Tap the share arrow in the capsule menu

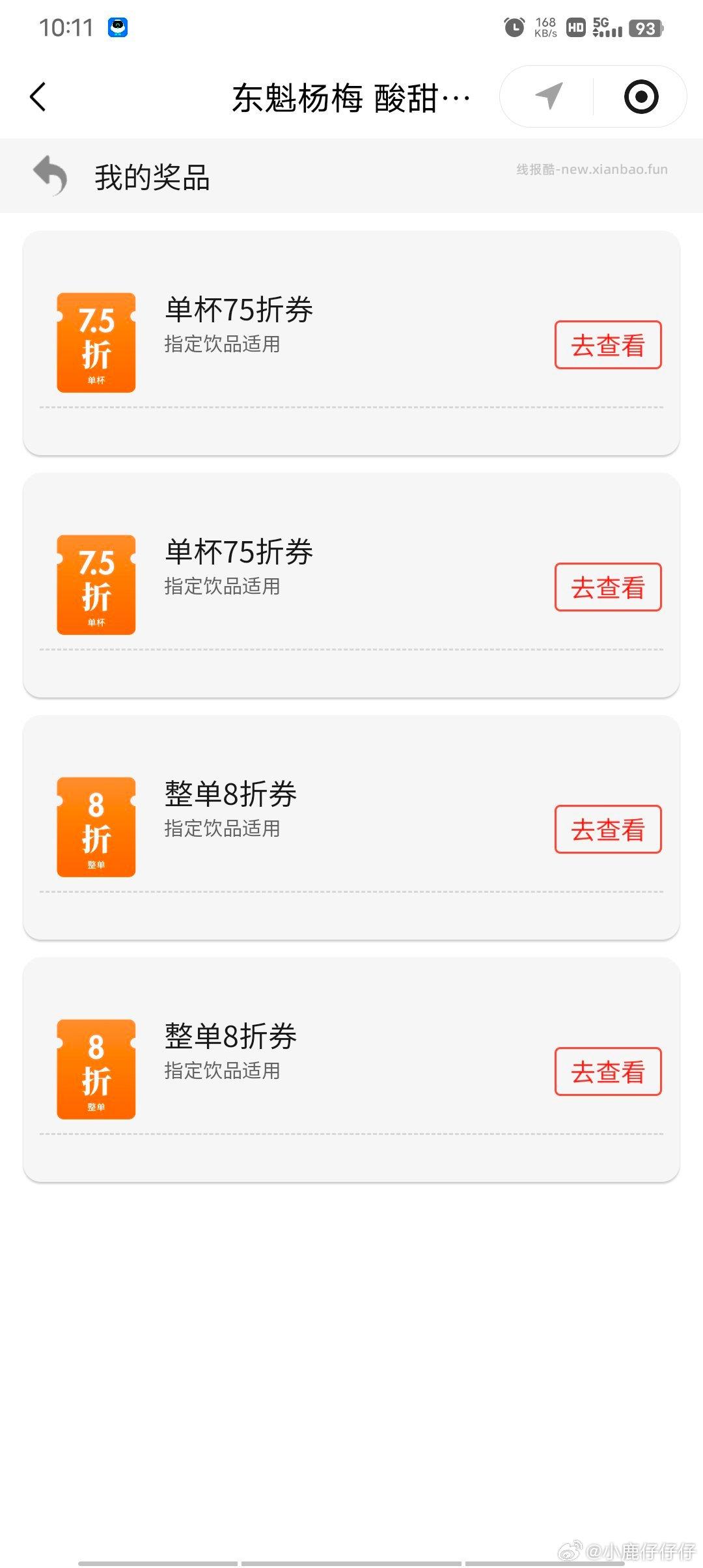tap(549, 97)
